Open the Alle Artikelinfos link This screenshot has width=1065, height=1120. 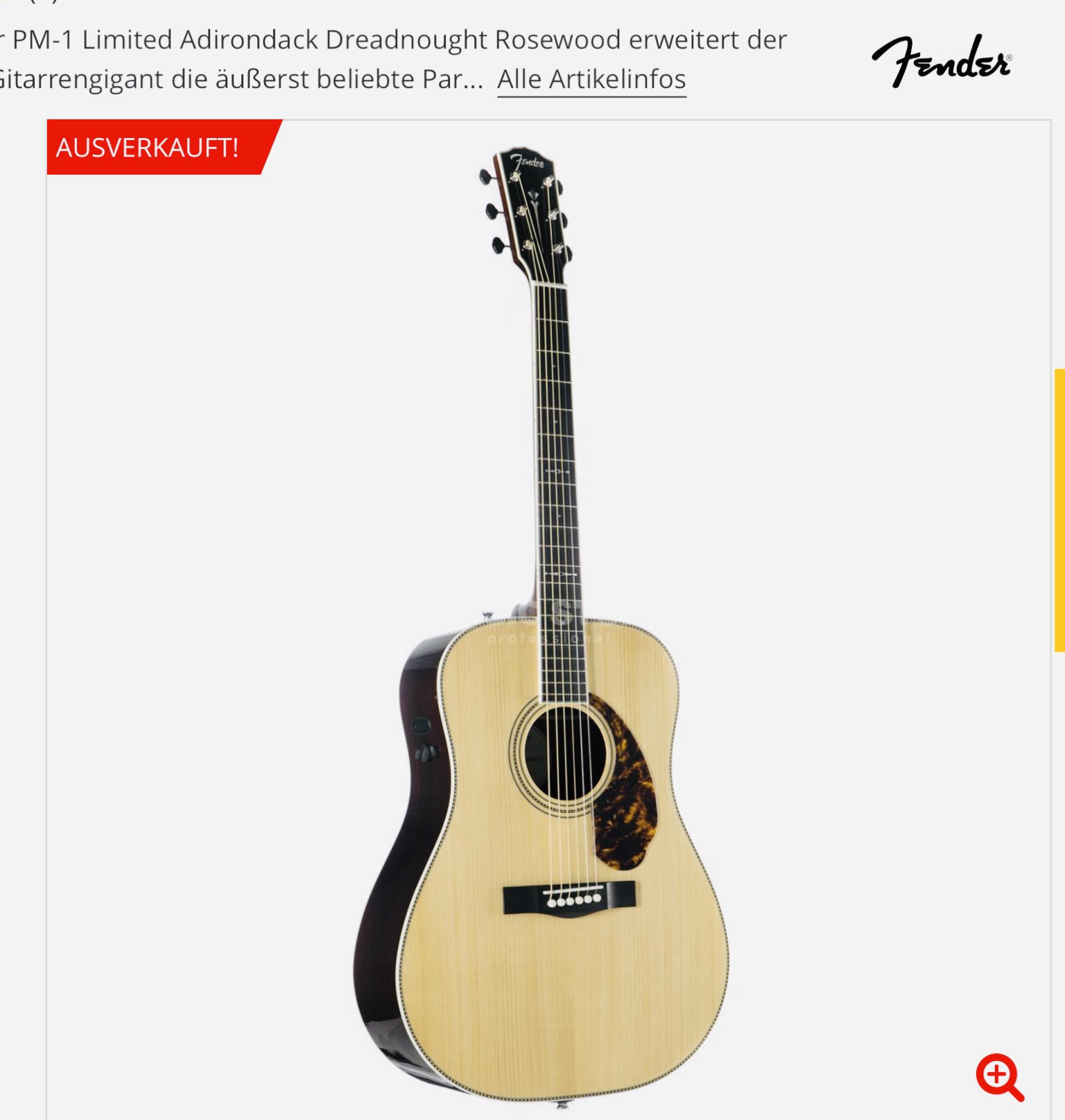click(591, 80)
